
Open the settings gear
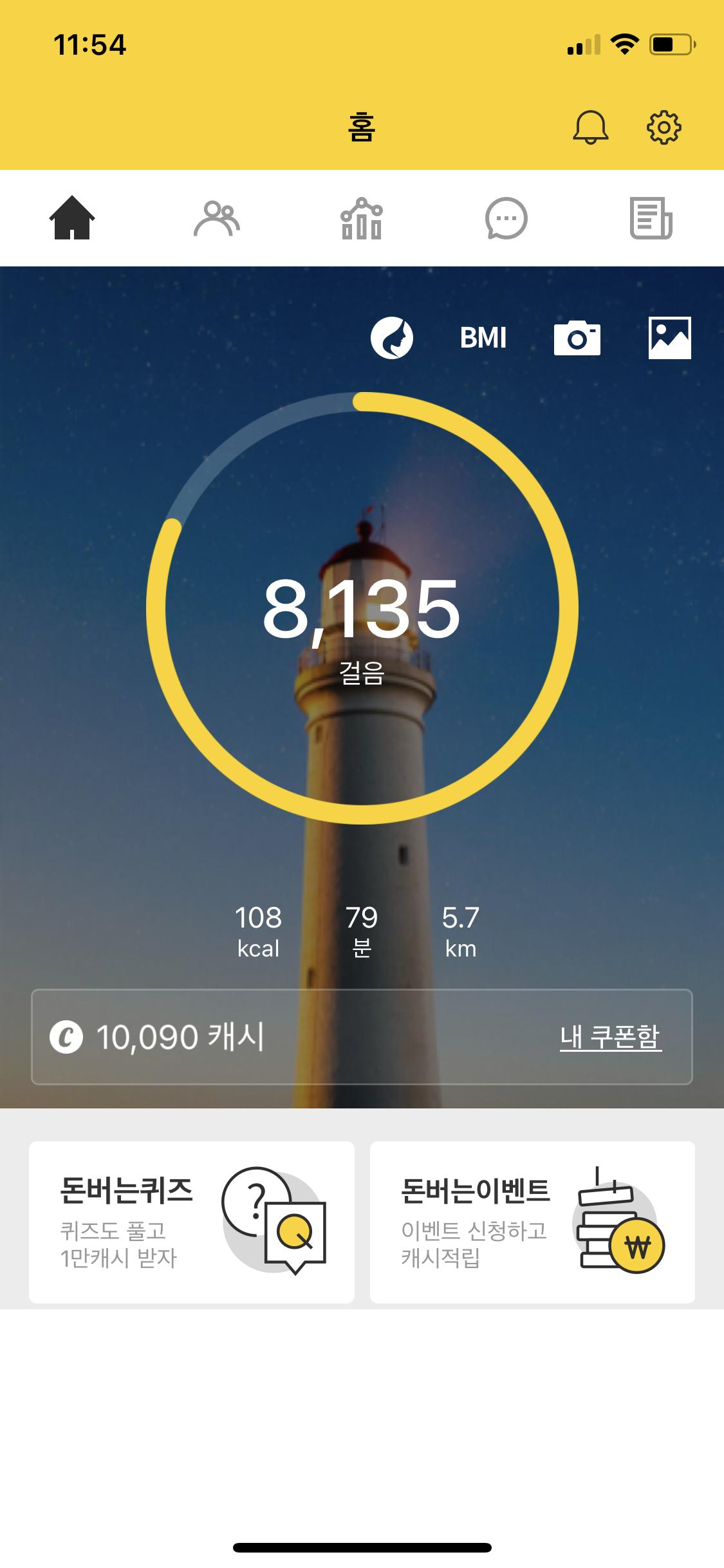[x=664, y=127]
